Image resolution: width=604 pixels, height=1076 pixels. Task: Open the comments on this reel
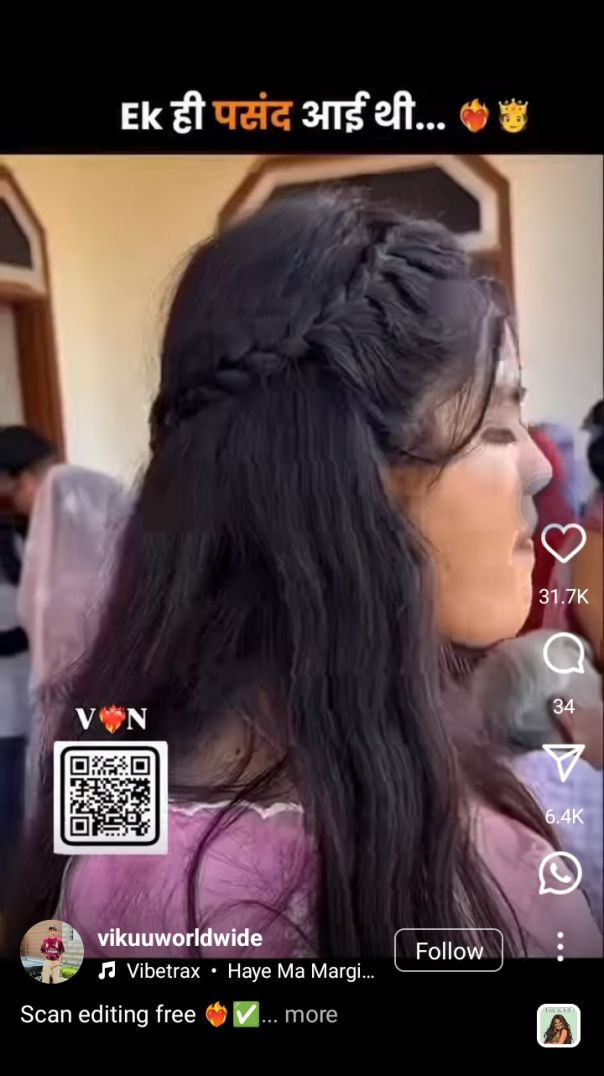point(563,655)
